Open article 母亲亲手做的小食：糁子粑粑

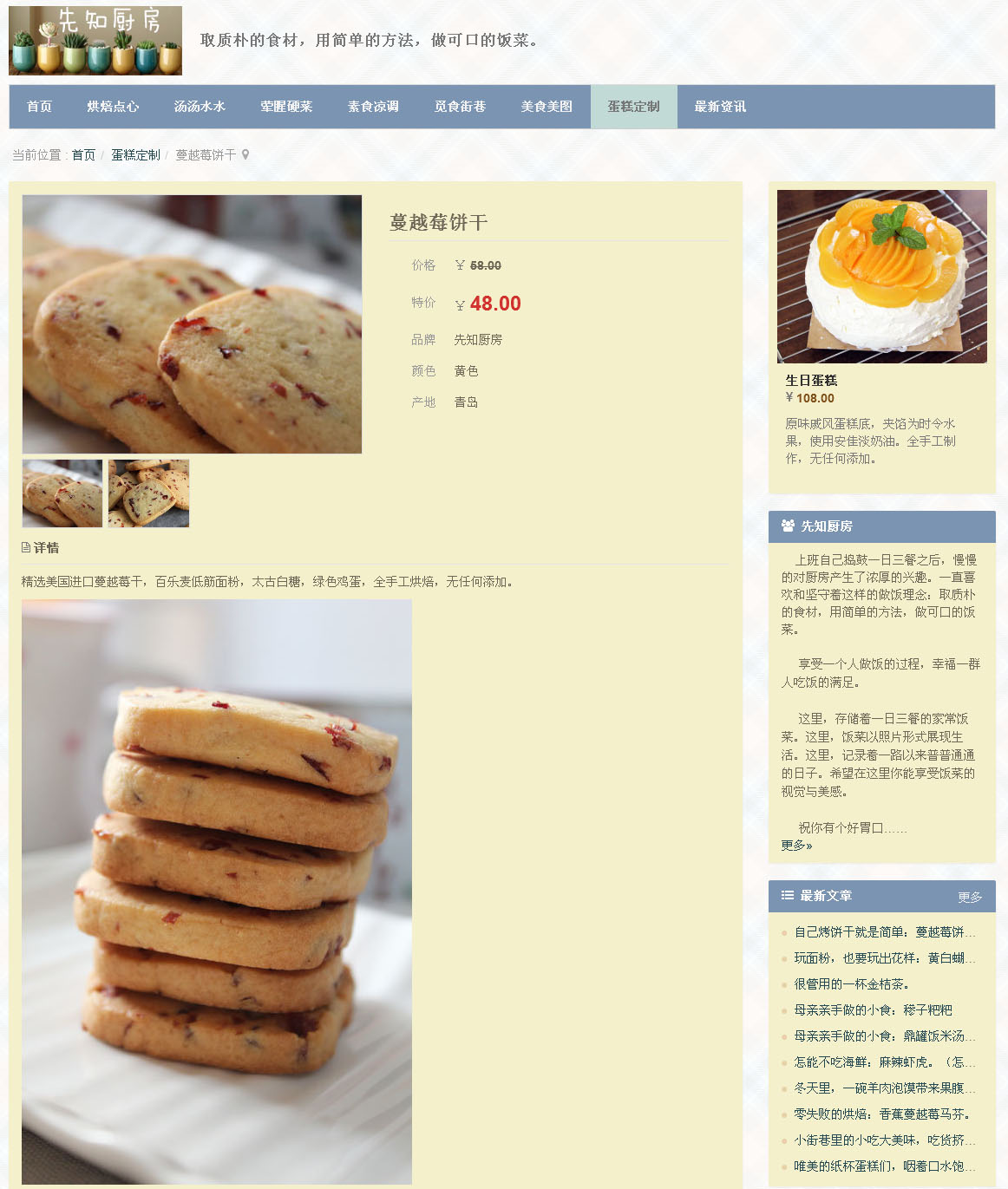click(x=873, y=1010)
